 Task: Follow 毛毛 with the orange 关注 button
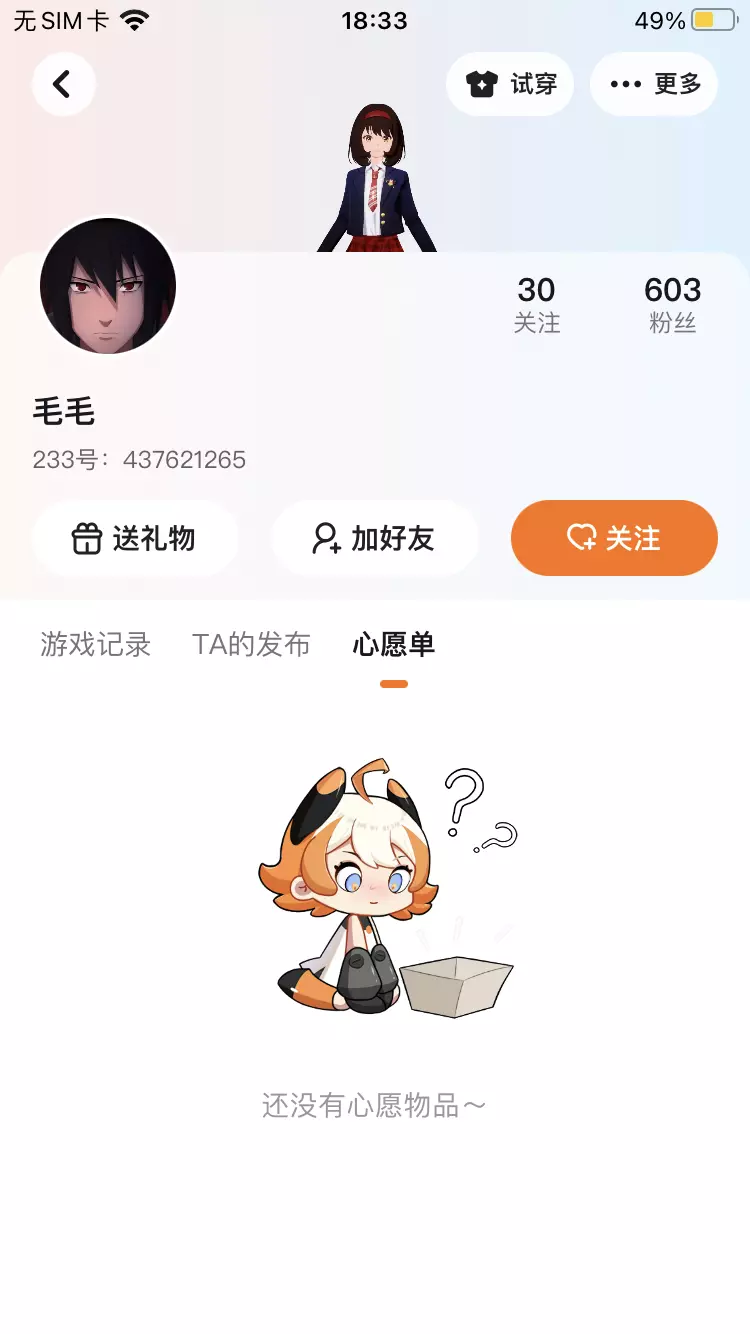coord(614,538)
